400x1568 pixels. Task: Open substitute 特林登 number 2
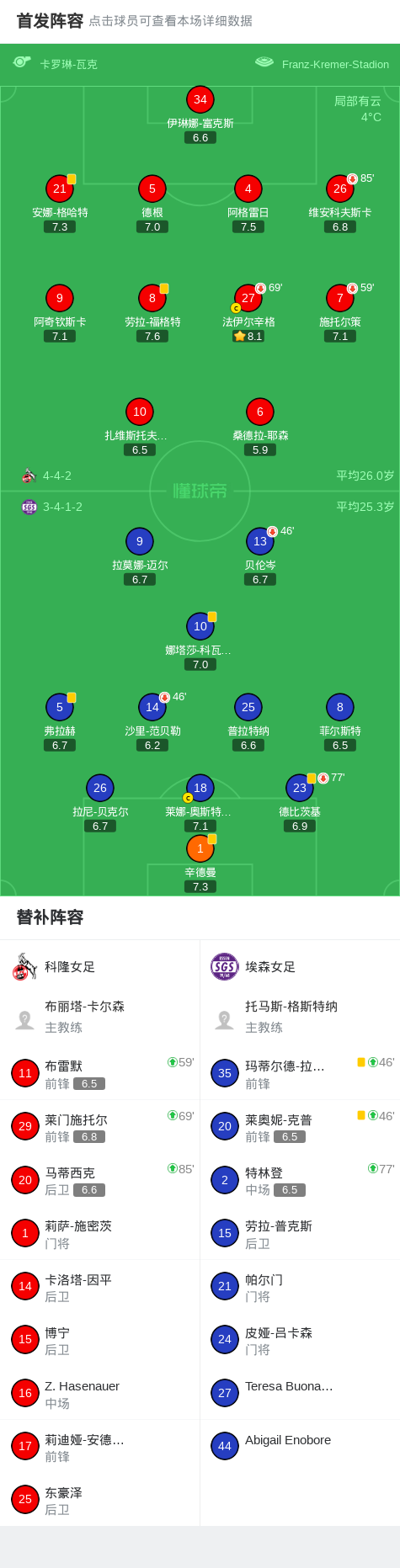[300, 1180]
